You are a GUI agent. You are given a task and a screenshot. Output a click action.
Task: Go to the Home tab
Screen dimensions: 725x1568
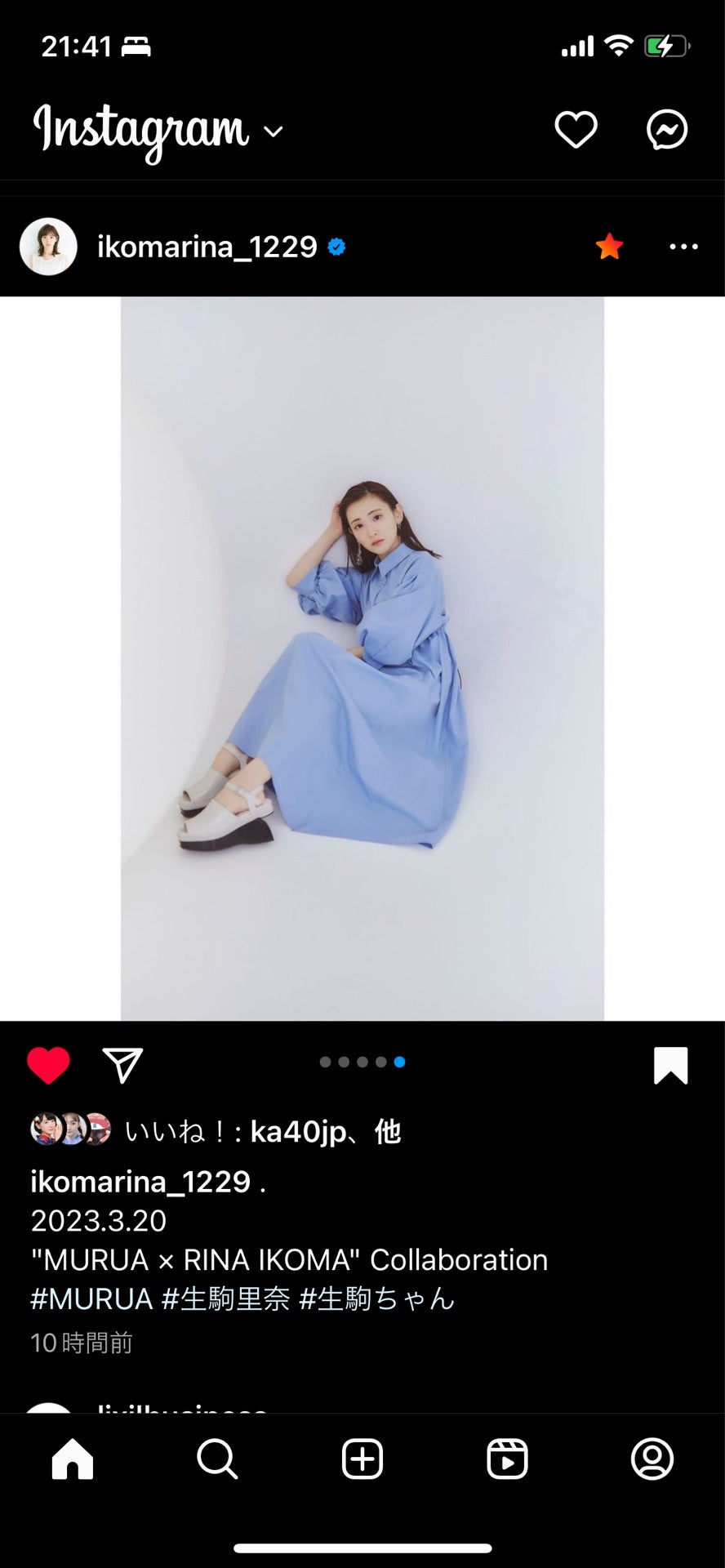point(73,1459)
